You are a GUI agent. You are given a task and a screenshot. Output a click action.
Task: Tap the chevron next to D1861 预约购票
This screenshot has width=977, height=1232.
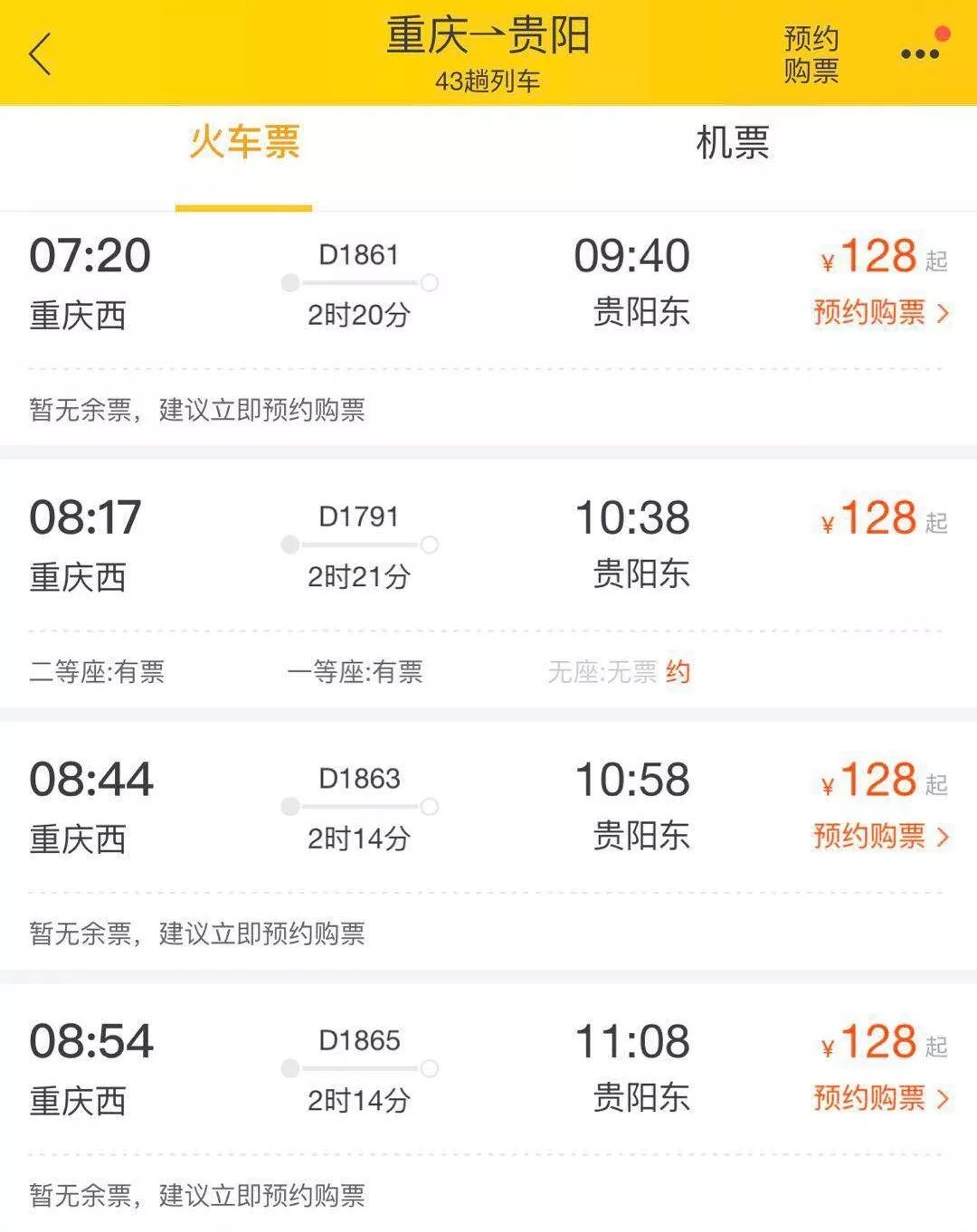pos(944,311)
